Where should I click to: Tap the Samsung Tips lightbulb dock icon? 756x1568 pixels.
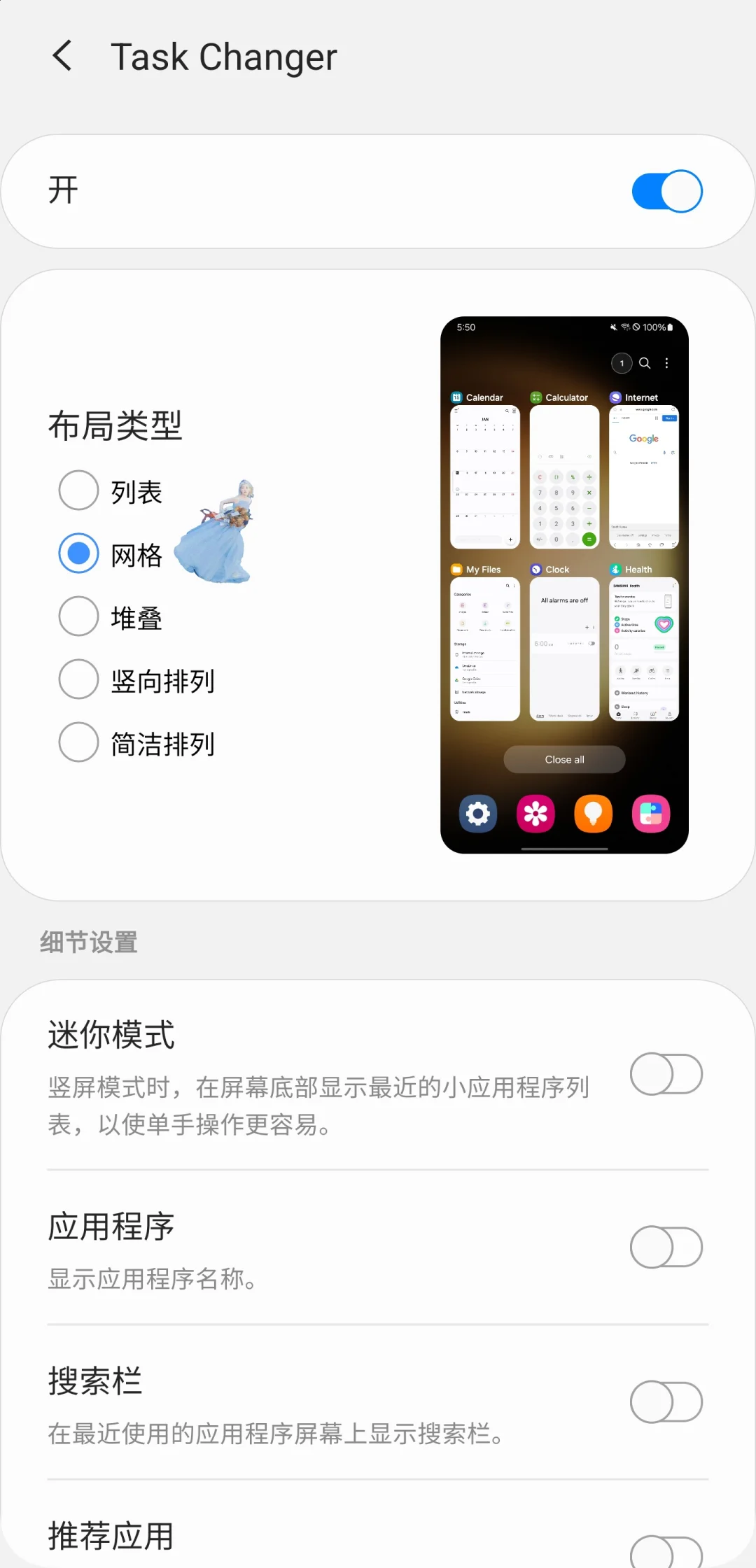click(x=593, y=814)
